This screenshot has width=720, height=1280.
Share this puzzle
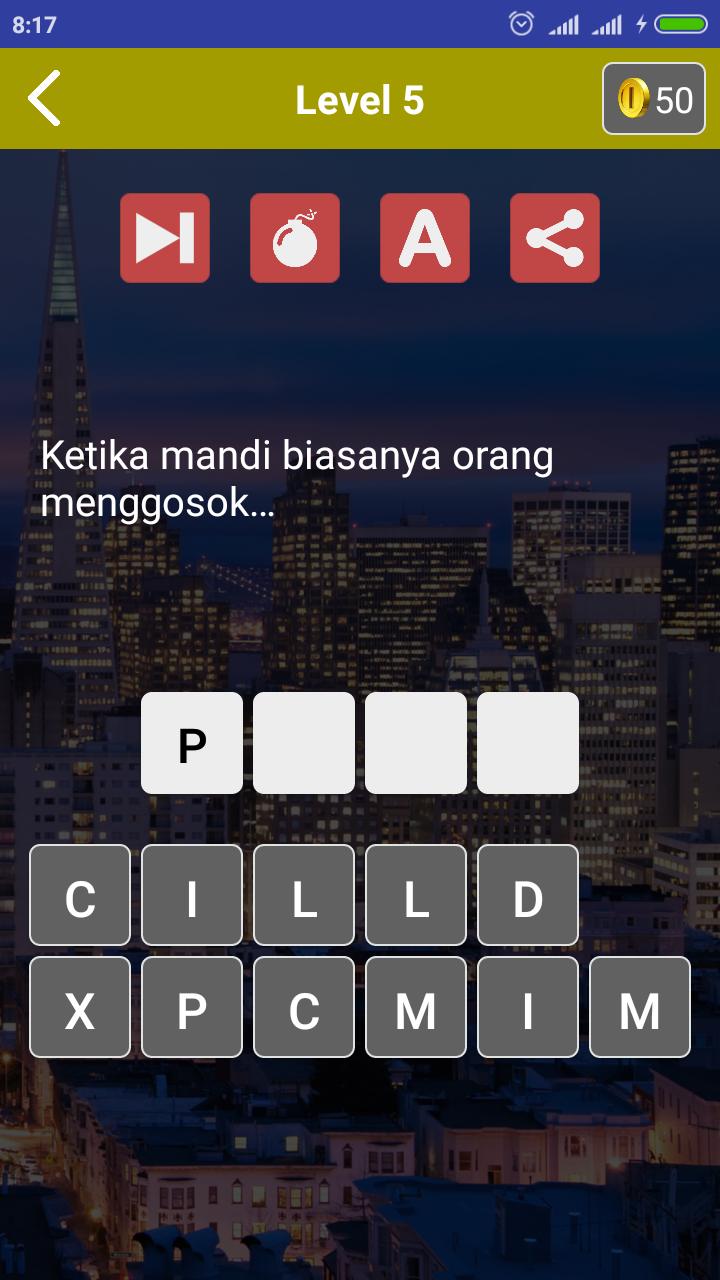click(555, 238)
